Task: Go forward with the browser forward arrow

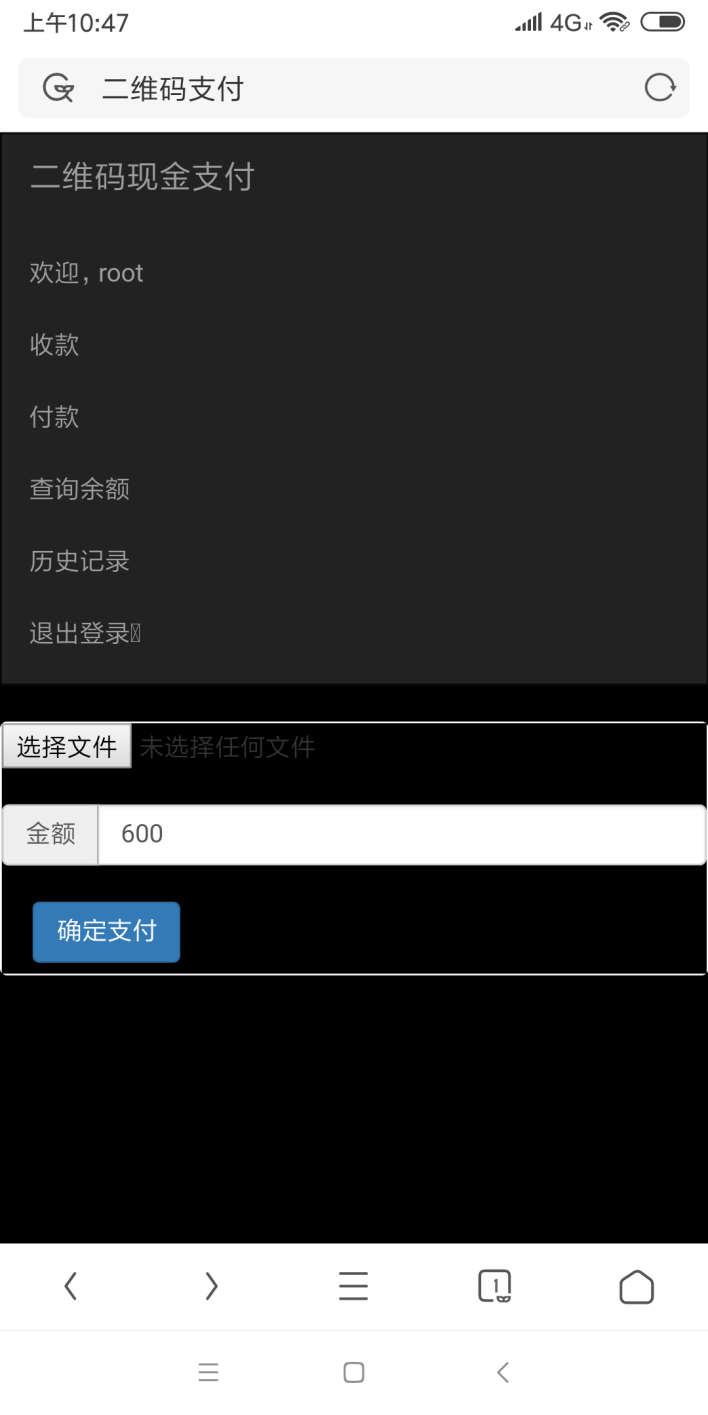Action: [211, 1286]
